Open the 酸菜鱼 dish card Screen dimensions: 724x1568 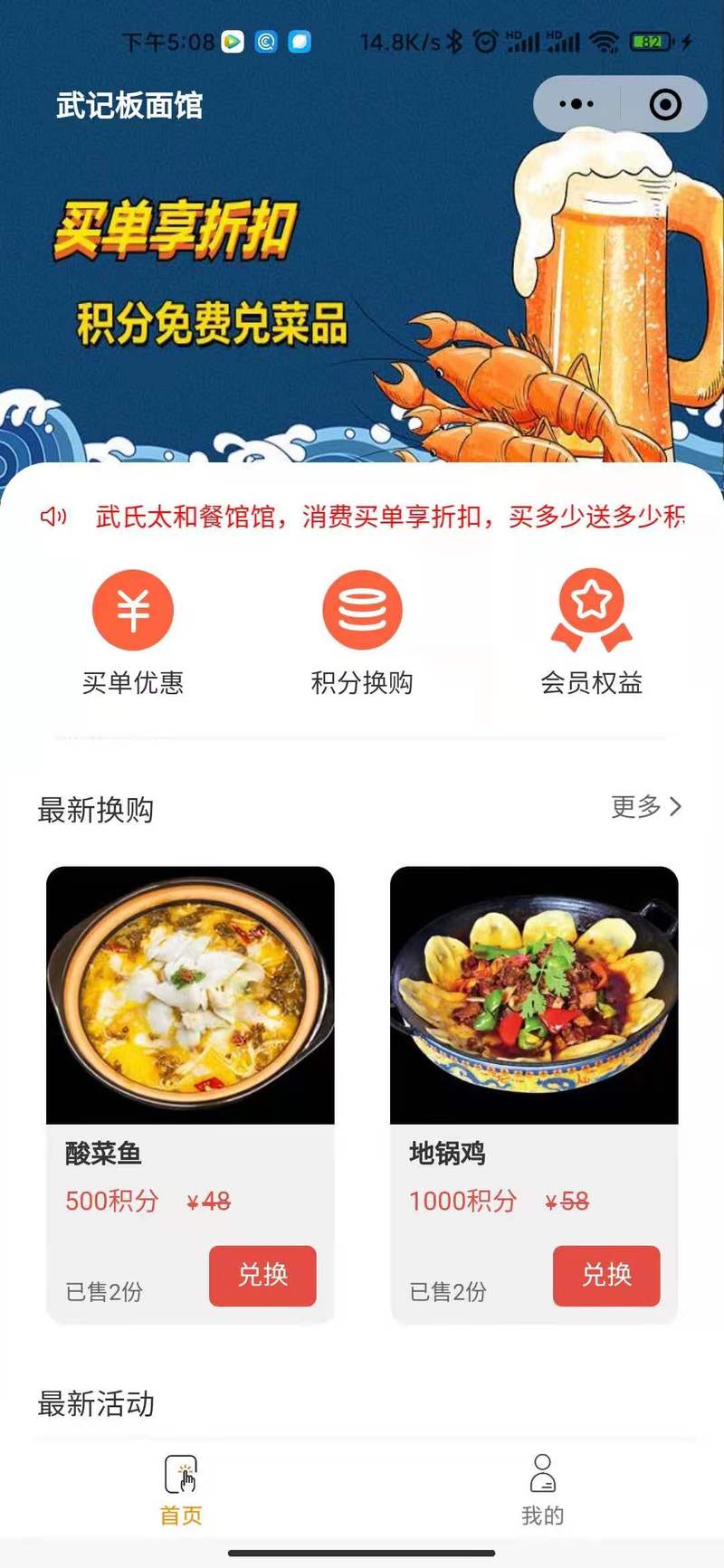190,1095
